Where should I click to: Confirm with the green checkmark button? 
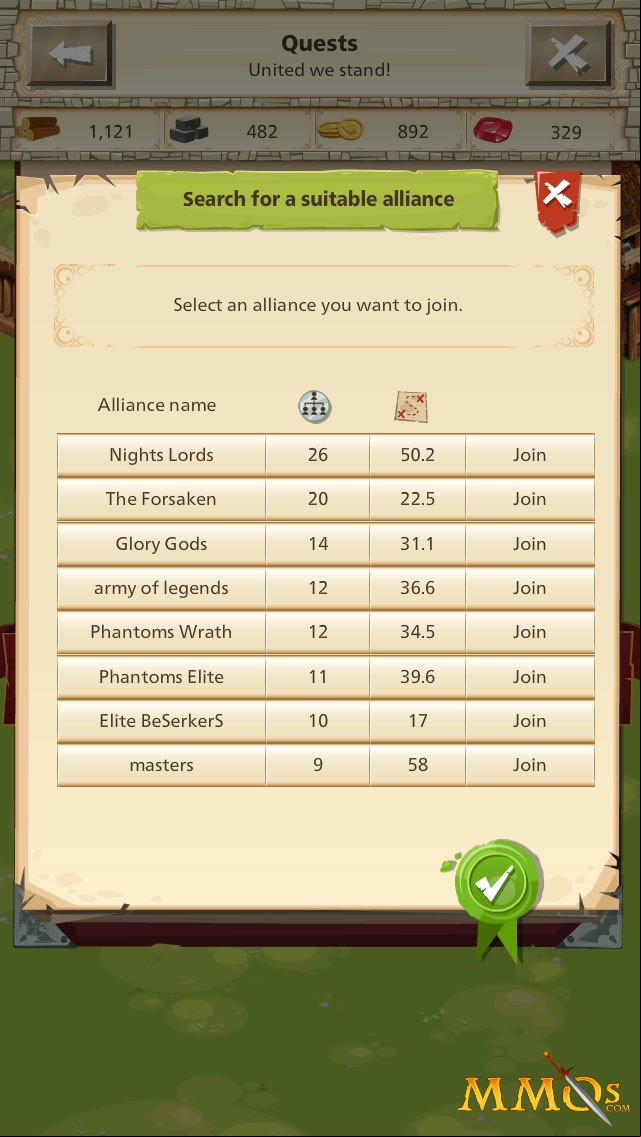497,884
